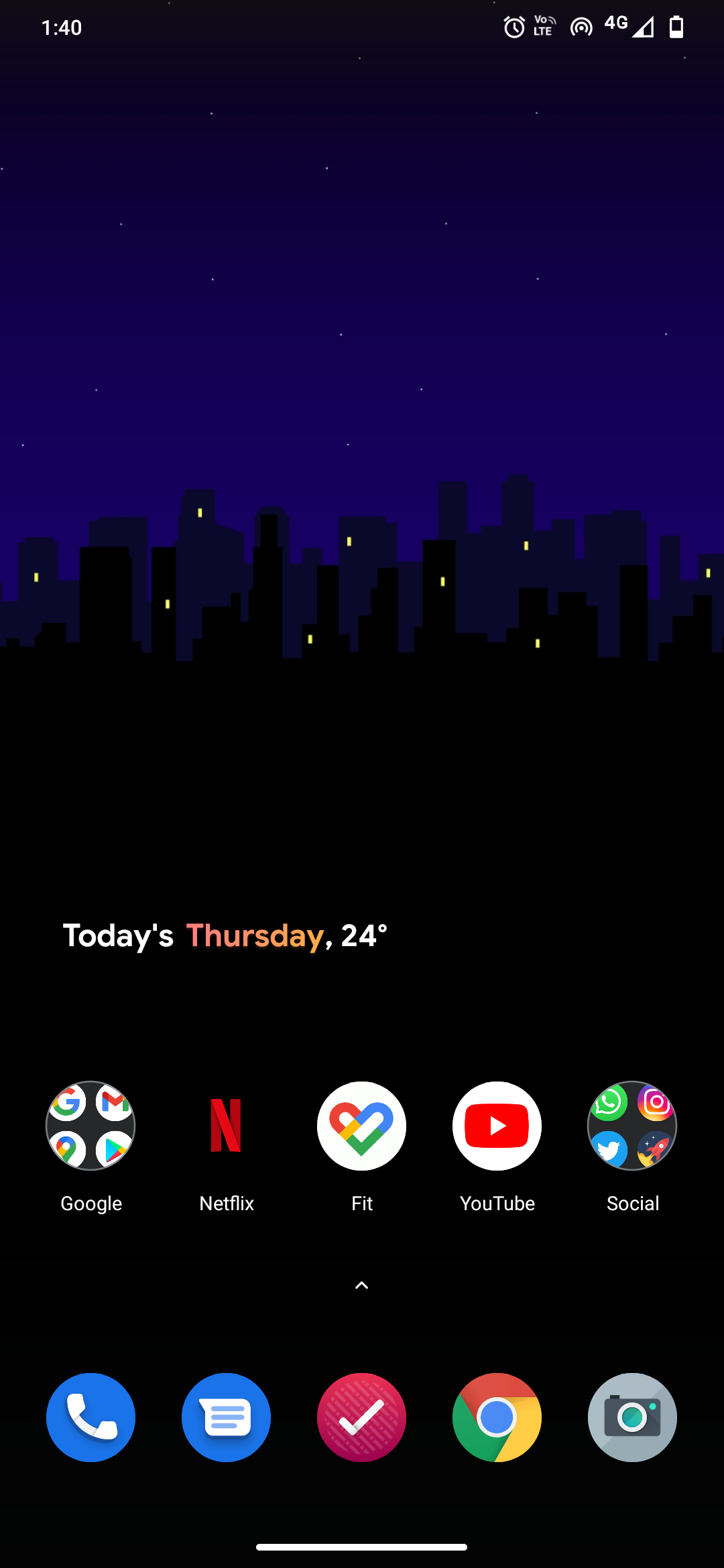Expand the Google app folder
Screen dimensions: 724x1568
coord(90,1126)
